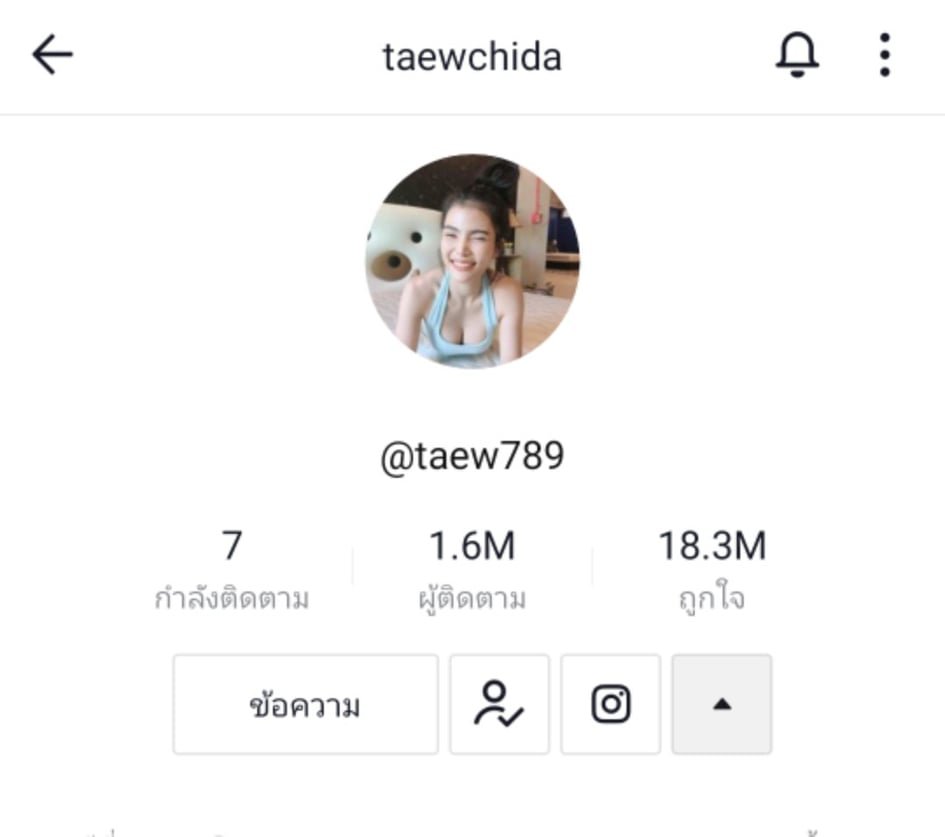View the following list (กำลังติดตาม)

(x=231, y=571)
